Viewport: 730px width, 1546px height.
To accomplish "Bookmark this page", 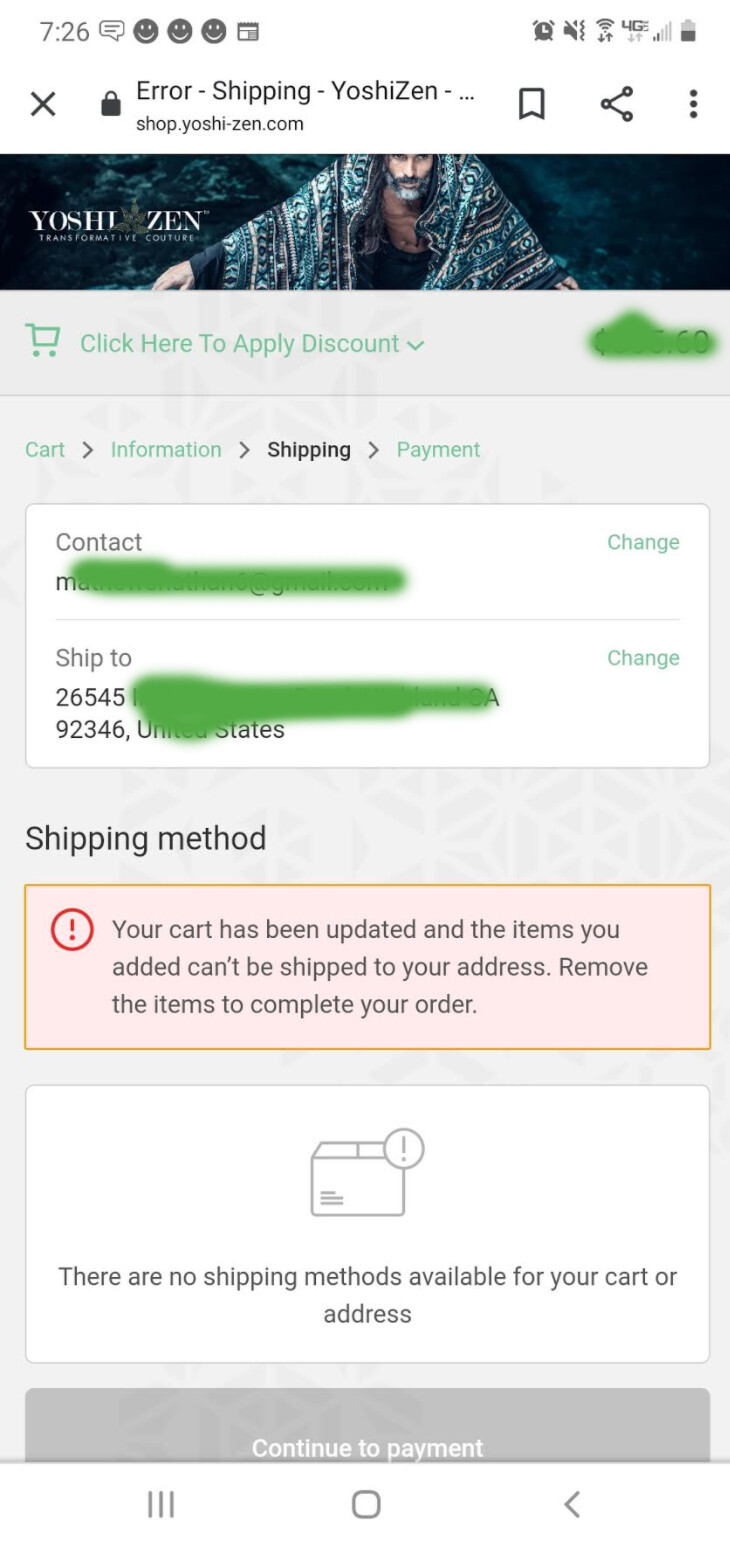I will (532, 104).
